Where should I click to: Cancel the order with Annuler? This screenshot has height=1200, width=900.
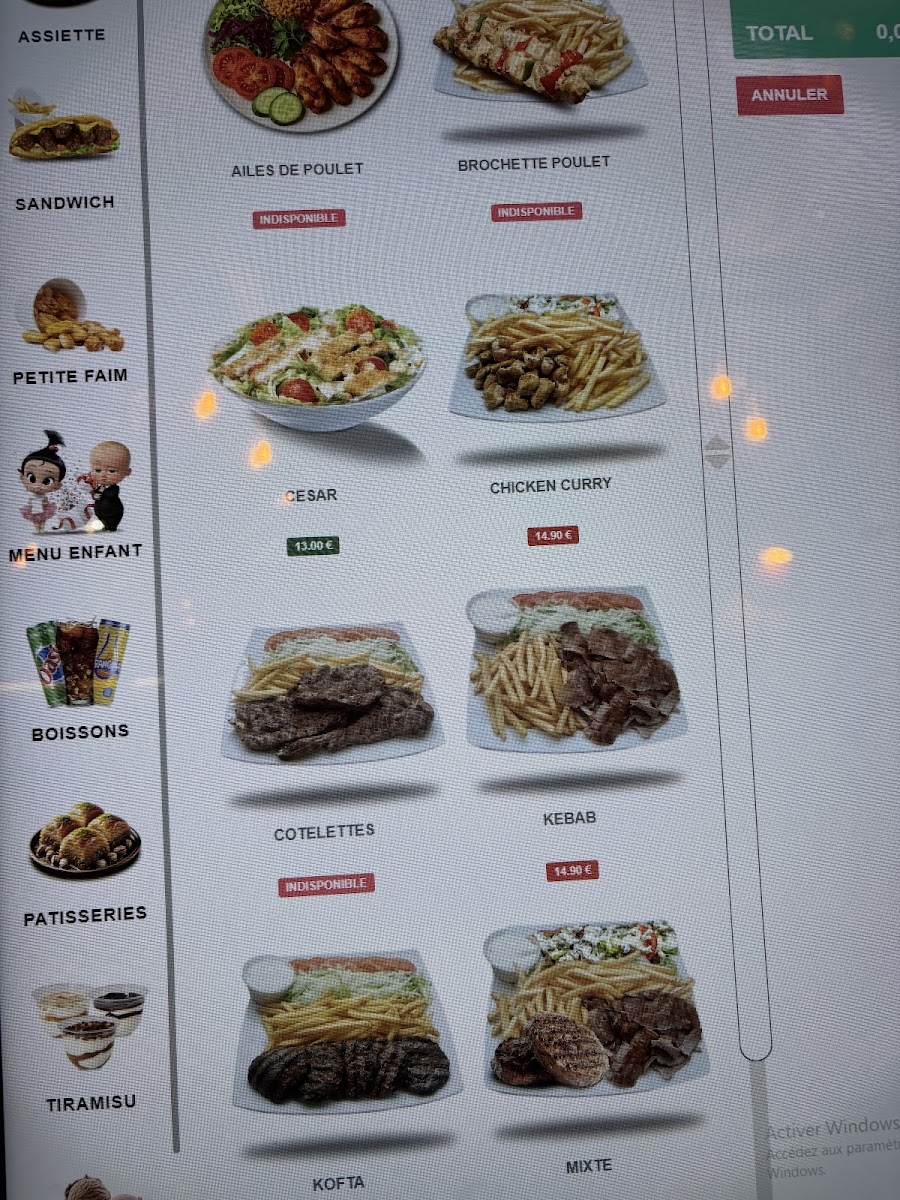click(790, 95)
